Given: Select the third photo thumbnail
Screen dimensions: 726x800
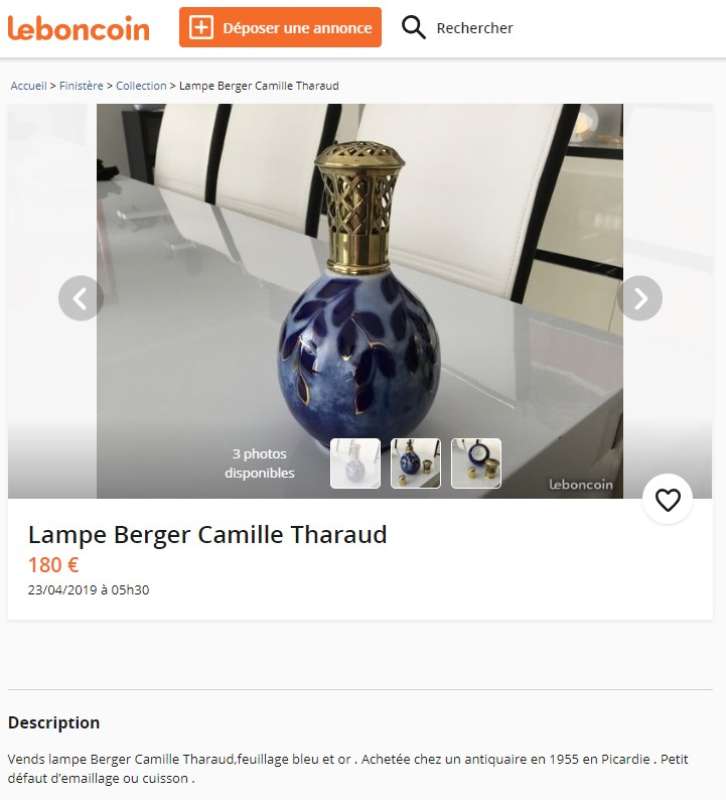Looking at the screenshot, I should [x=476, y=463].
